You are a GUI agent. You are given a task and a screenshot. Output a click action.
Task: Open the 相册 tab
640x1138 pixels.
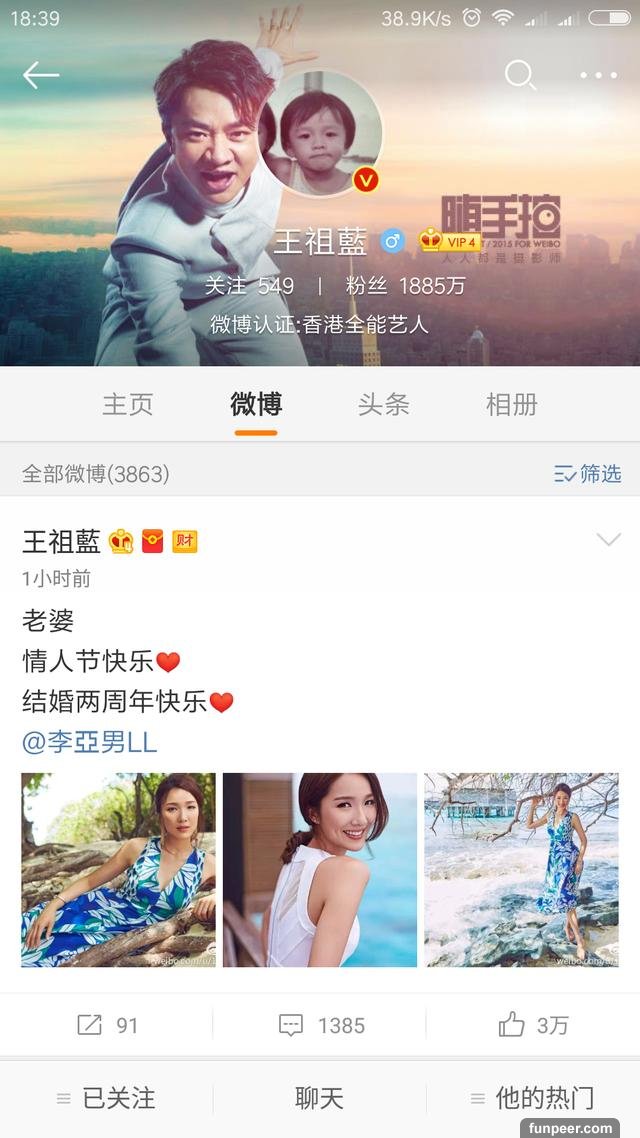pos(511,404)
